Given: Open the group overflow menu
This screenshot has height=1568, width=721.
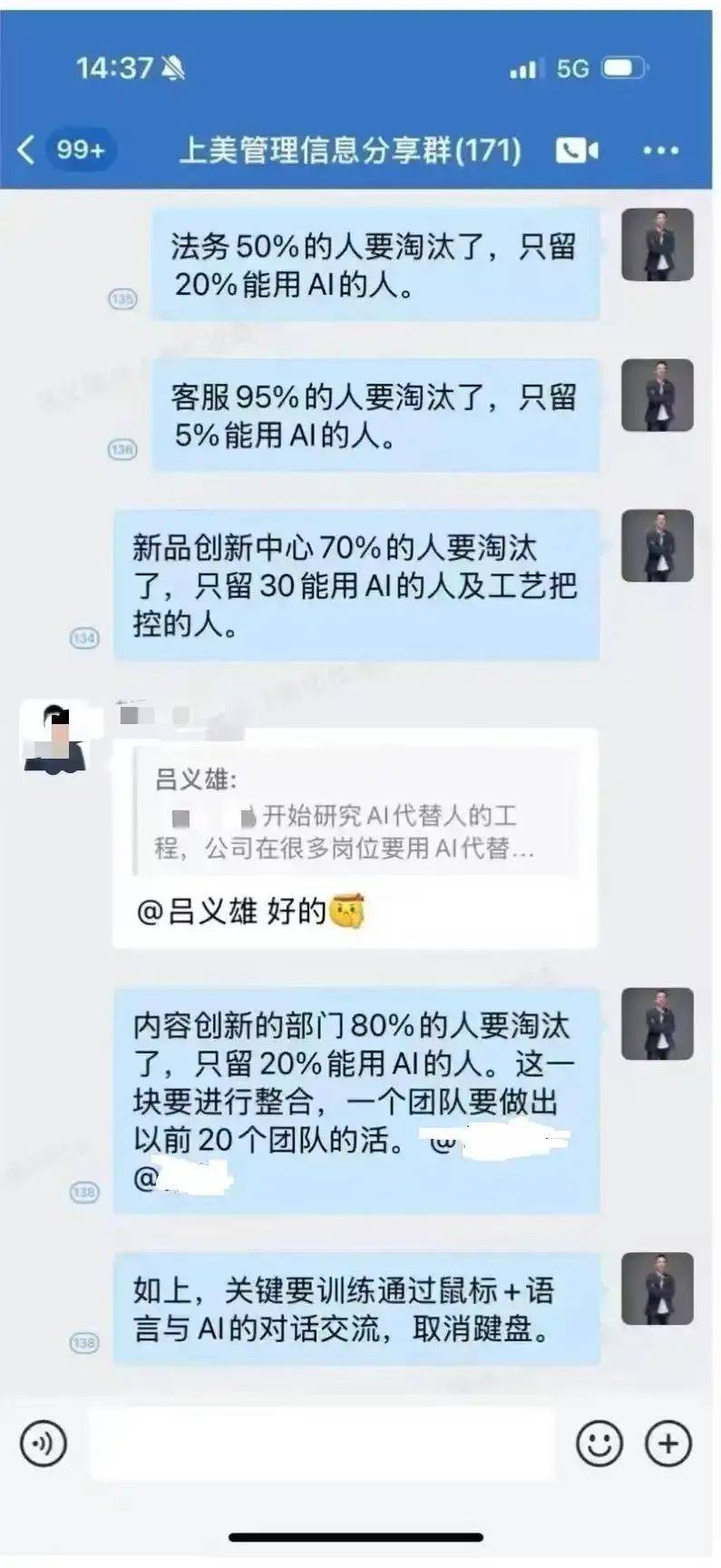Looking at the screenshot, I should [660, 151].
